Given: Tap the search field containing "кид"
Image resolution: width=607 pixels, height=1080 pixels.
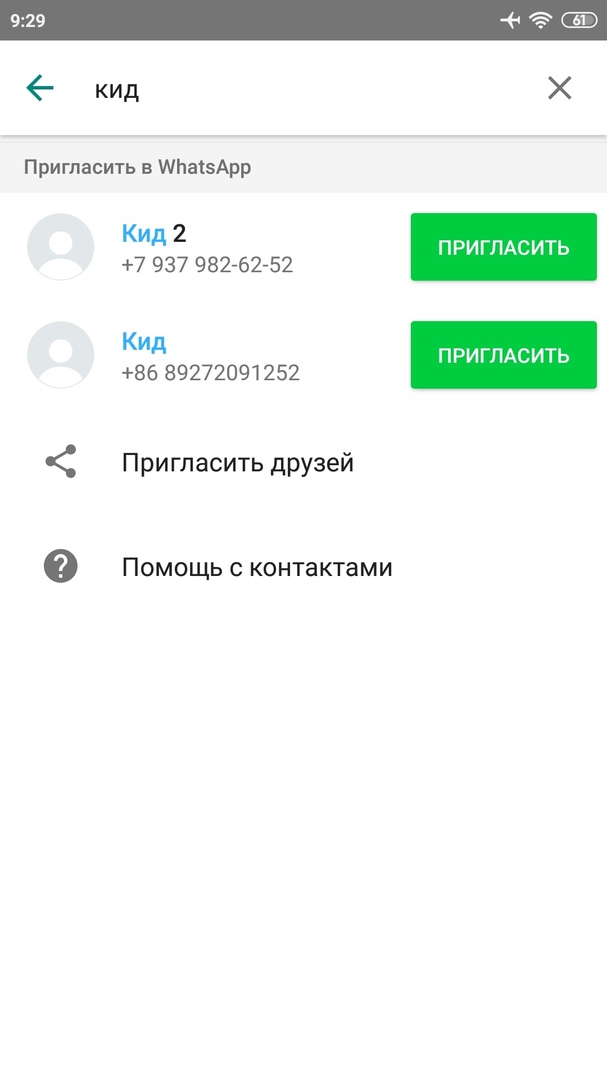Looking at the screenshot, I should coord(300,89).
